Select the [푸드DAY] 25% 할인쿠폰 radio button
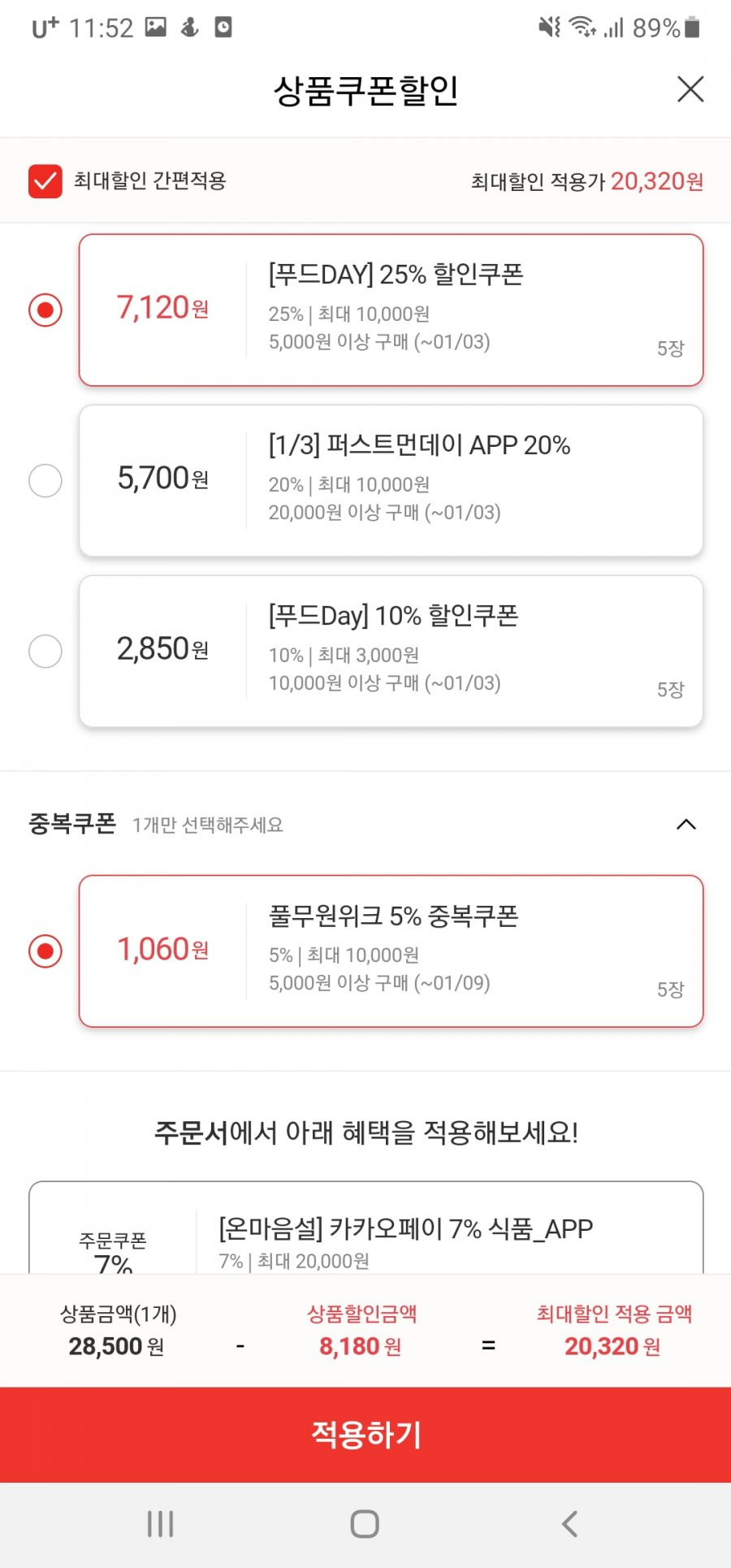Image resolution: width=731 pixels, height=1568 pixels. coord(45,310)
